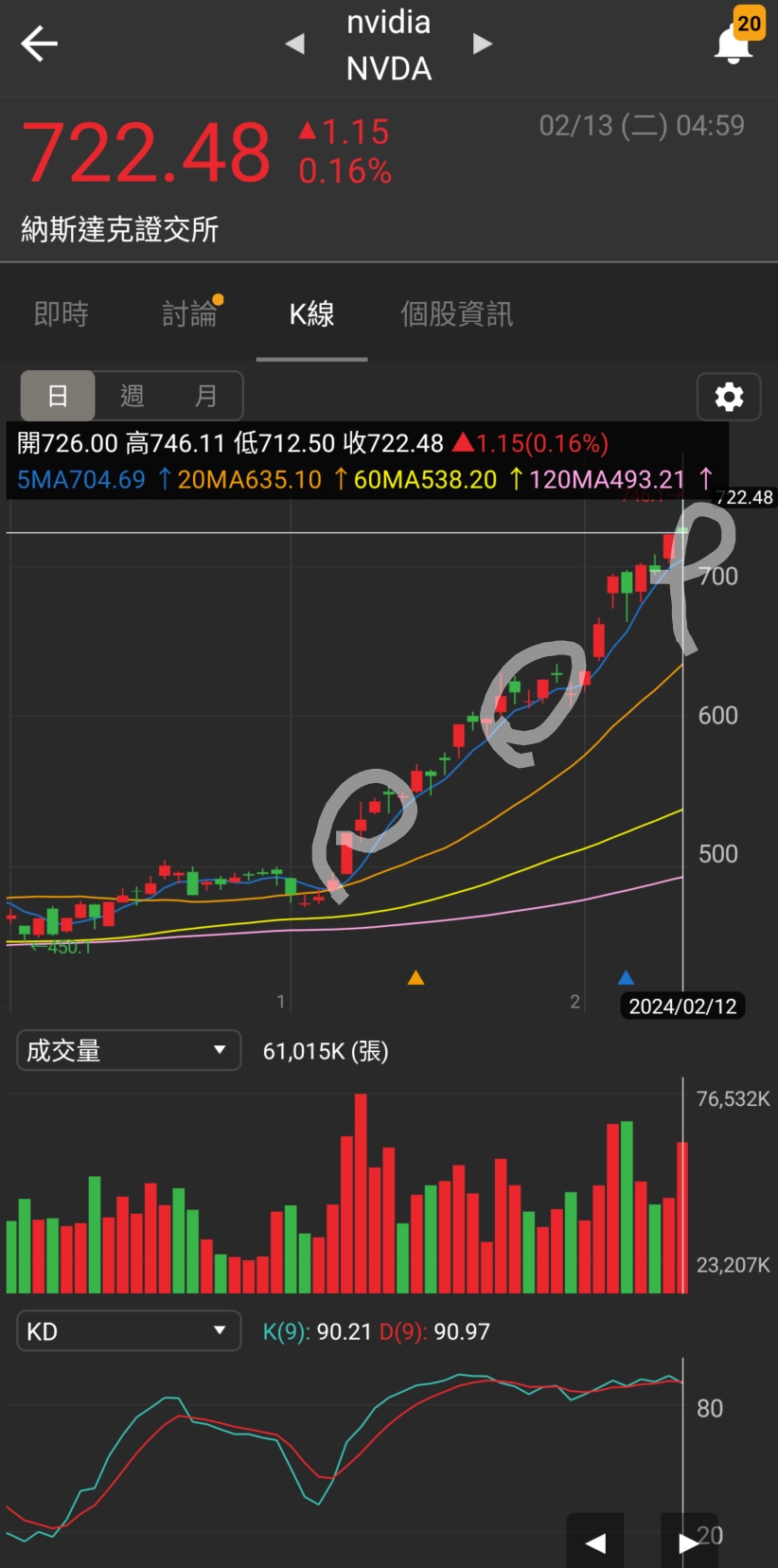This screenshot has height=1568, width=778.
Task: Tap the orange triangle marker on the chart
Action: point(416,977)
